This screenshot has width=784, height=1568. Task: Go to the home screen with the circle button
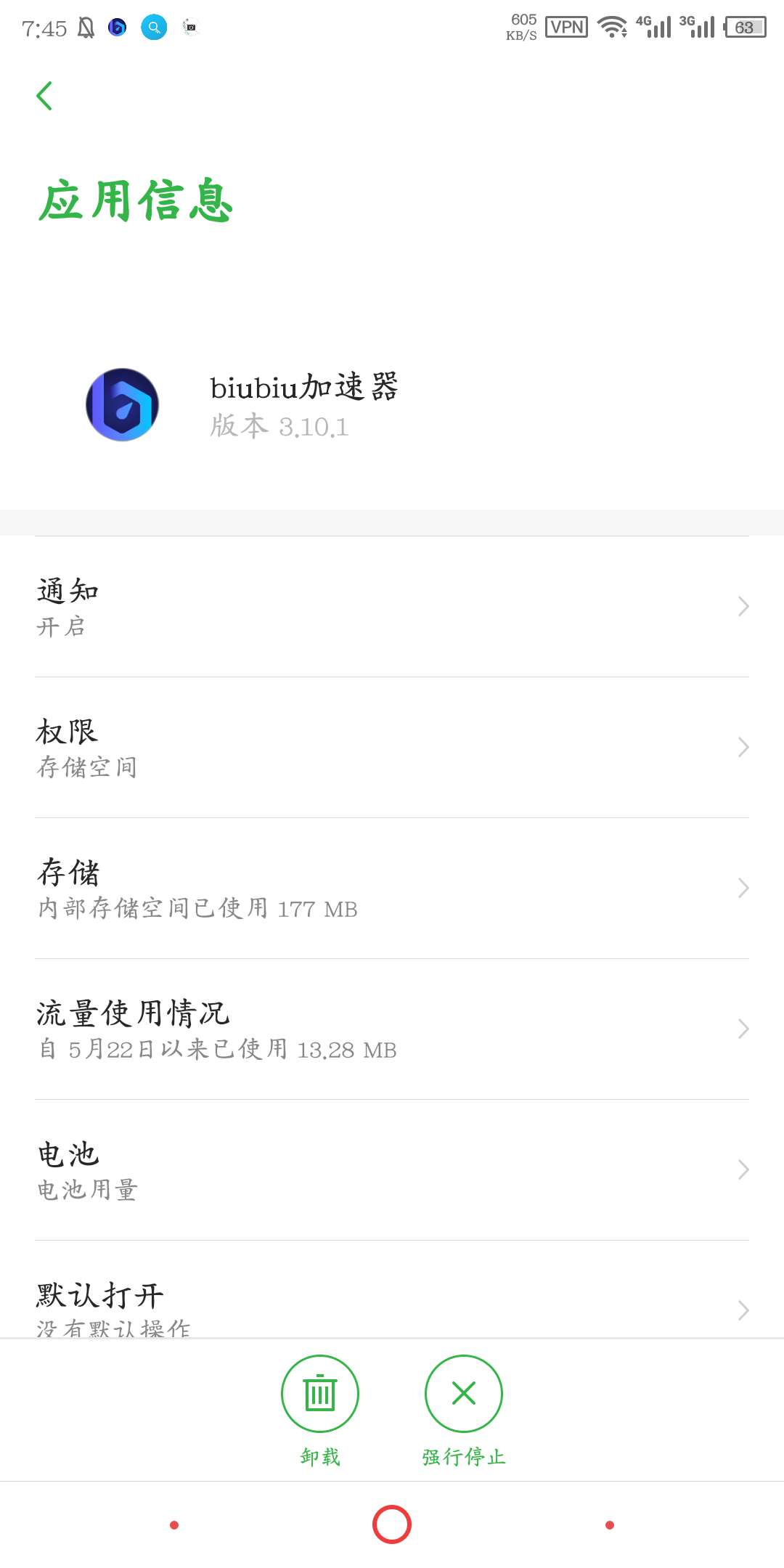pyautogui.click(x=392, y=1524)
